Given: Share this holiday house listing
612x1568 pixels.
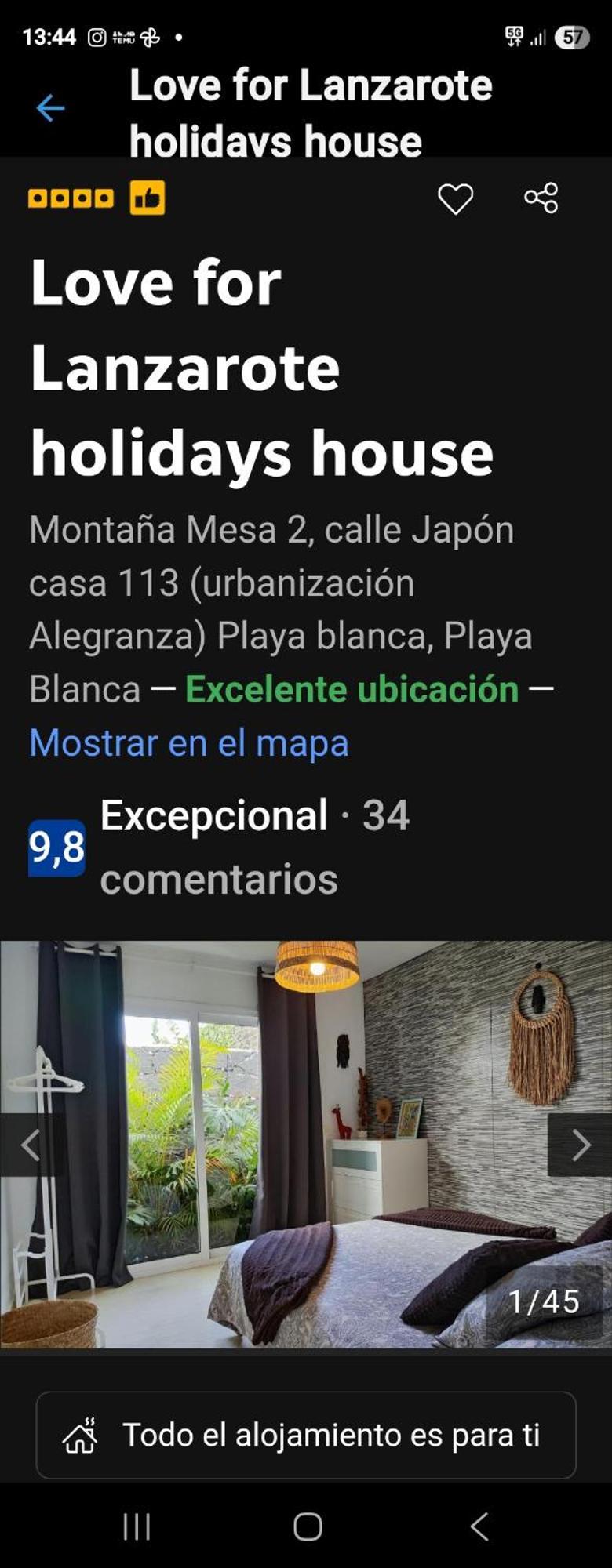Looking at the screenshot, I should pos(541,198).
